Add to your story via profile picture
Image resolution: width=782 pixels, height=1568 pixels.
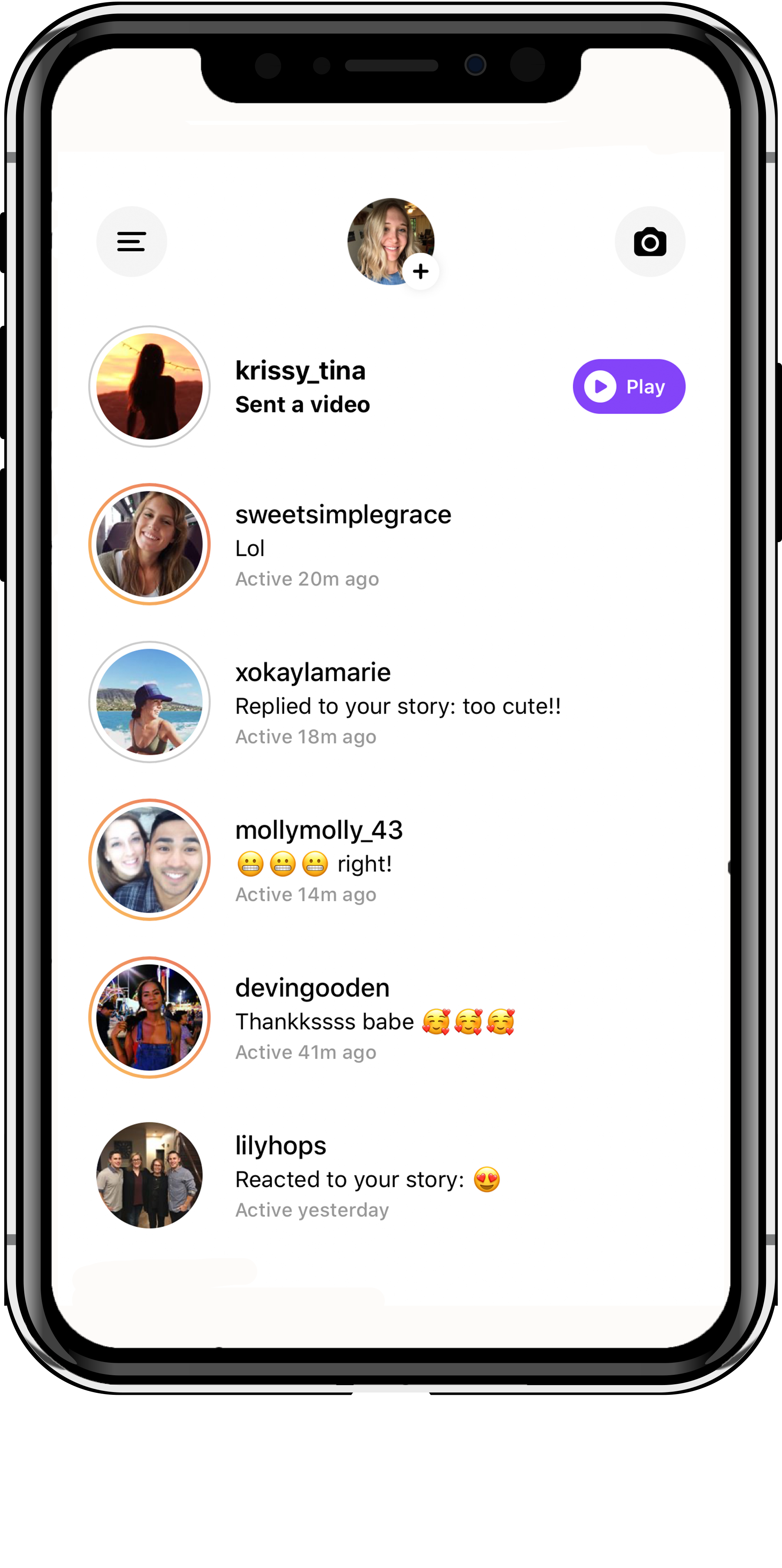[420, 271]
